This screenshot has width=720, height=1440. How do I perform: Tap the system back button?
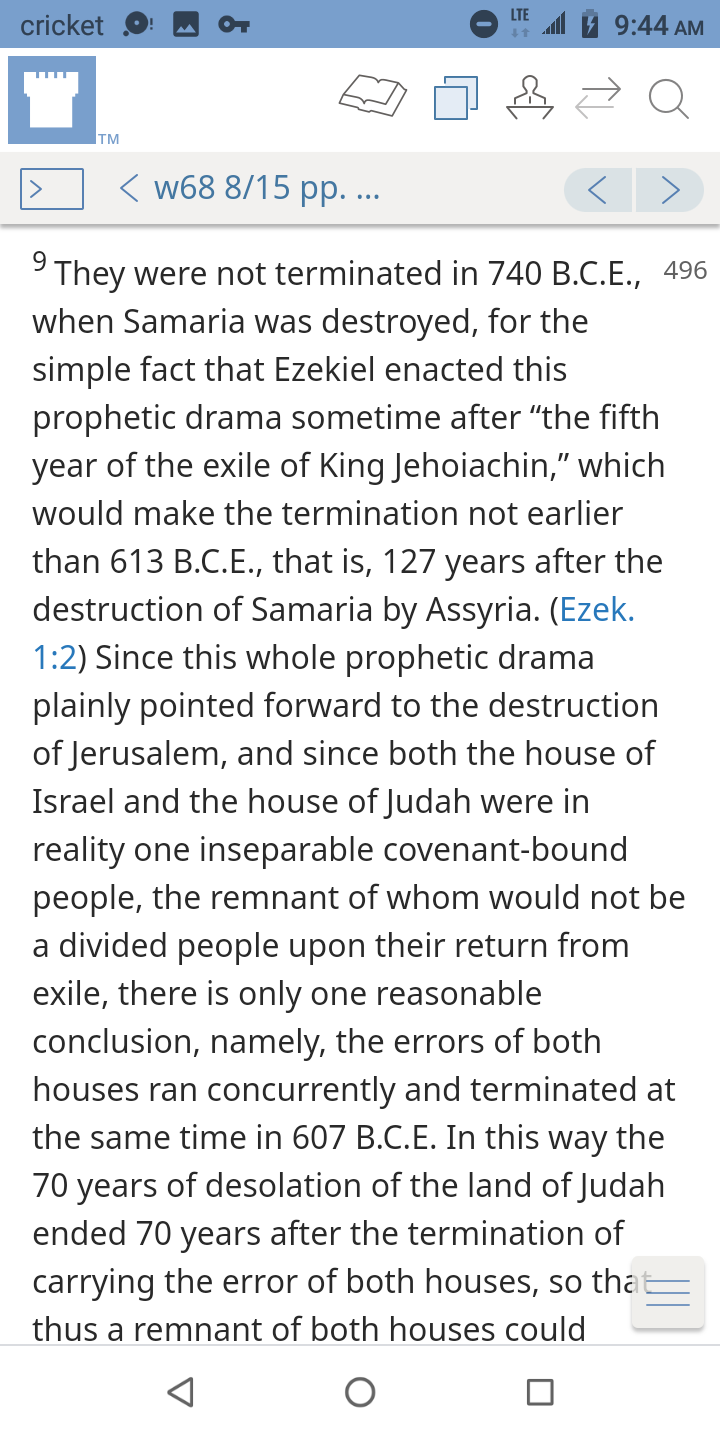180,1392
